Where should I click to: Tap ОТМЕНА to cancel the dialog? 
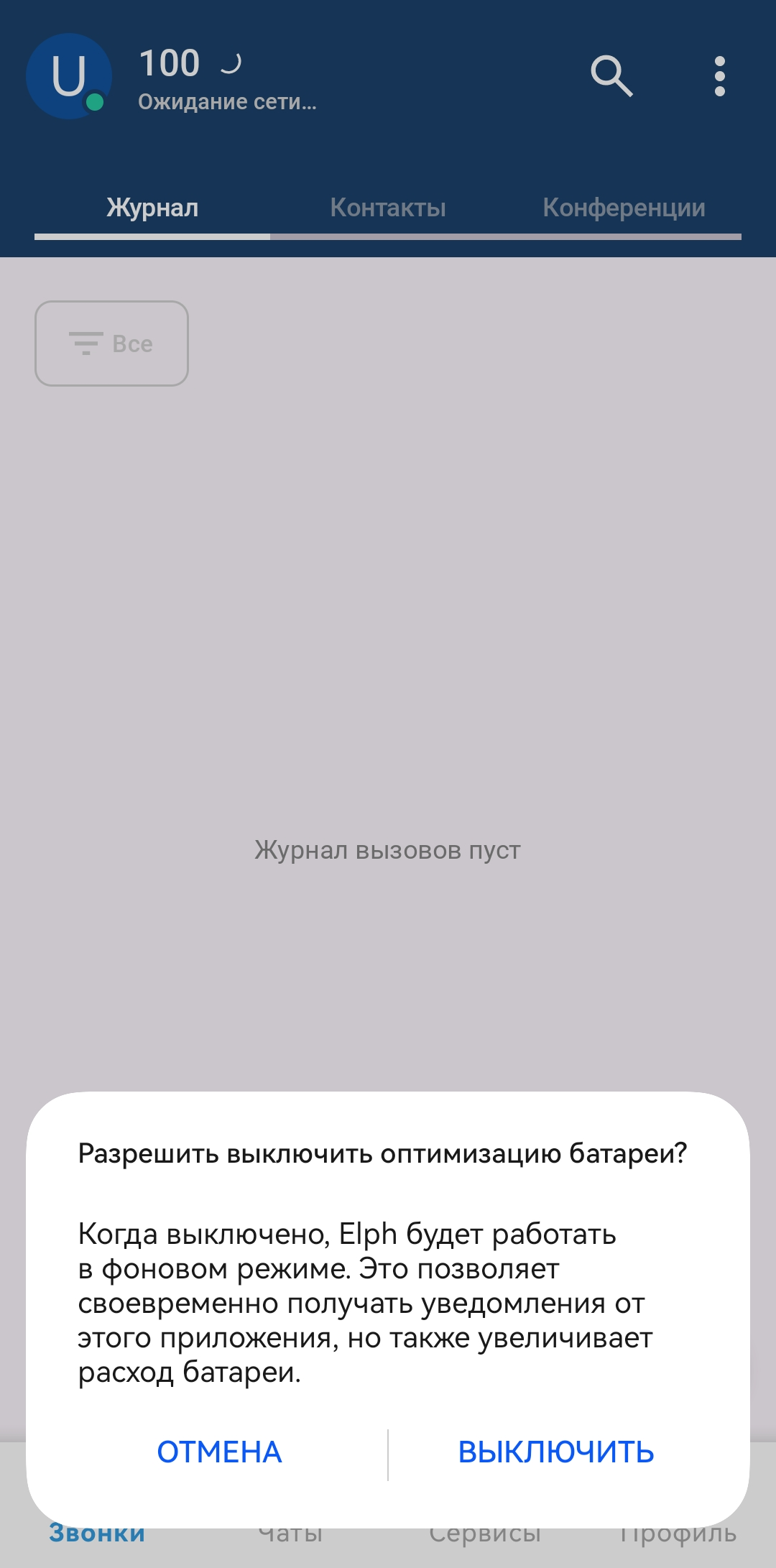point(219,1452)
